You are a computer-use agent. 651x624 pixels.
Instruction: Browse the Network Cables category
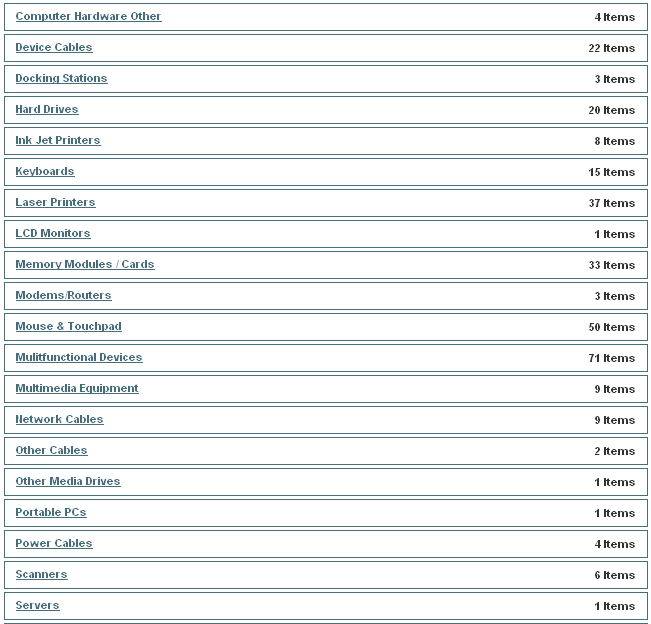pos(59,420)
